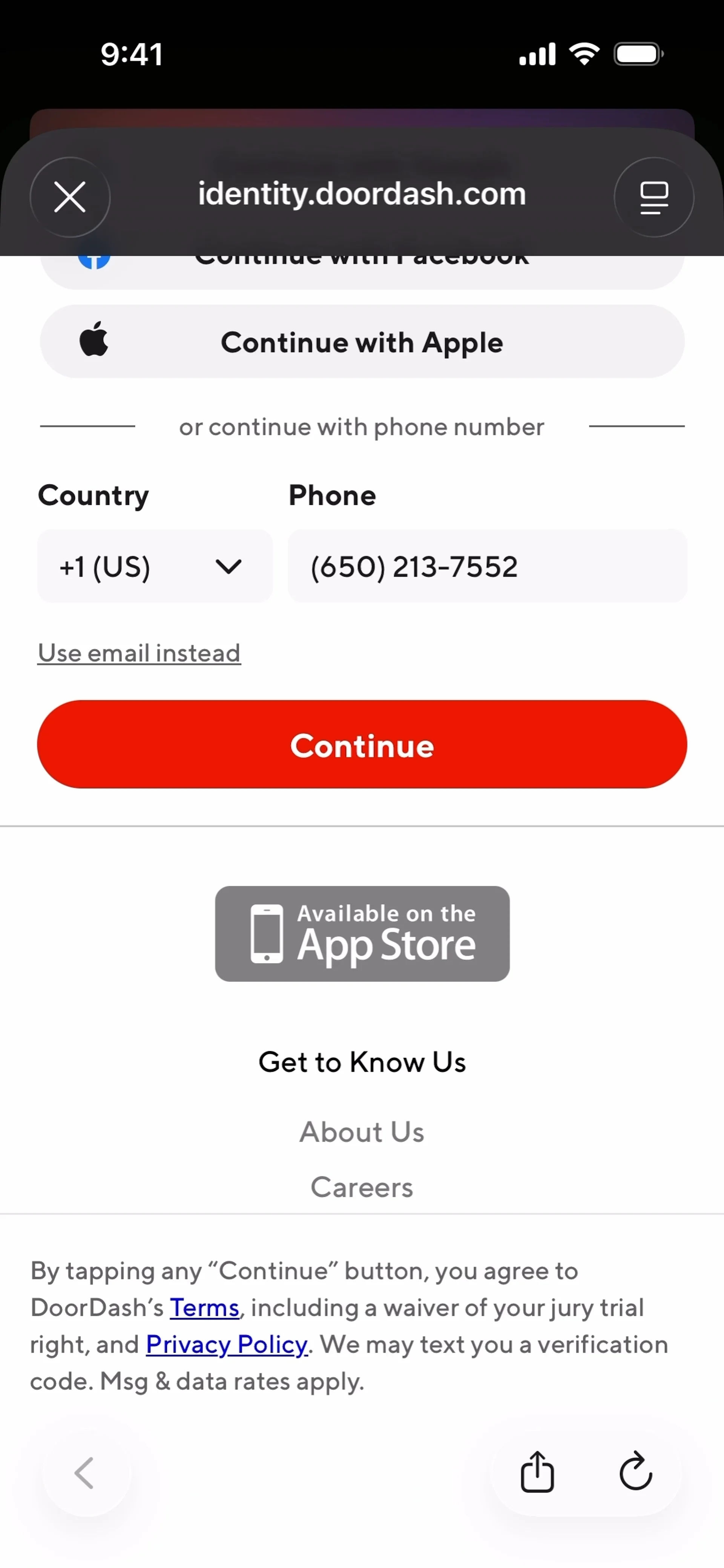Tap the red Continue button
The height and width of the screenshot is (1568, 724).
click(362, 745)
